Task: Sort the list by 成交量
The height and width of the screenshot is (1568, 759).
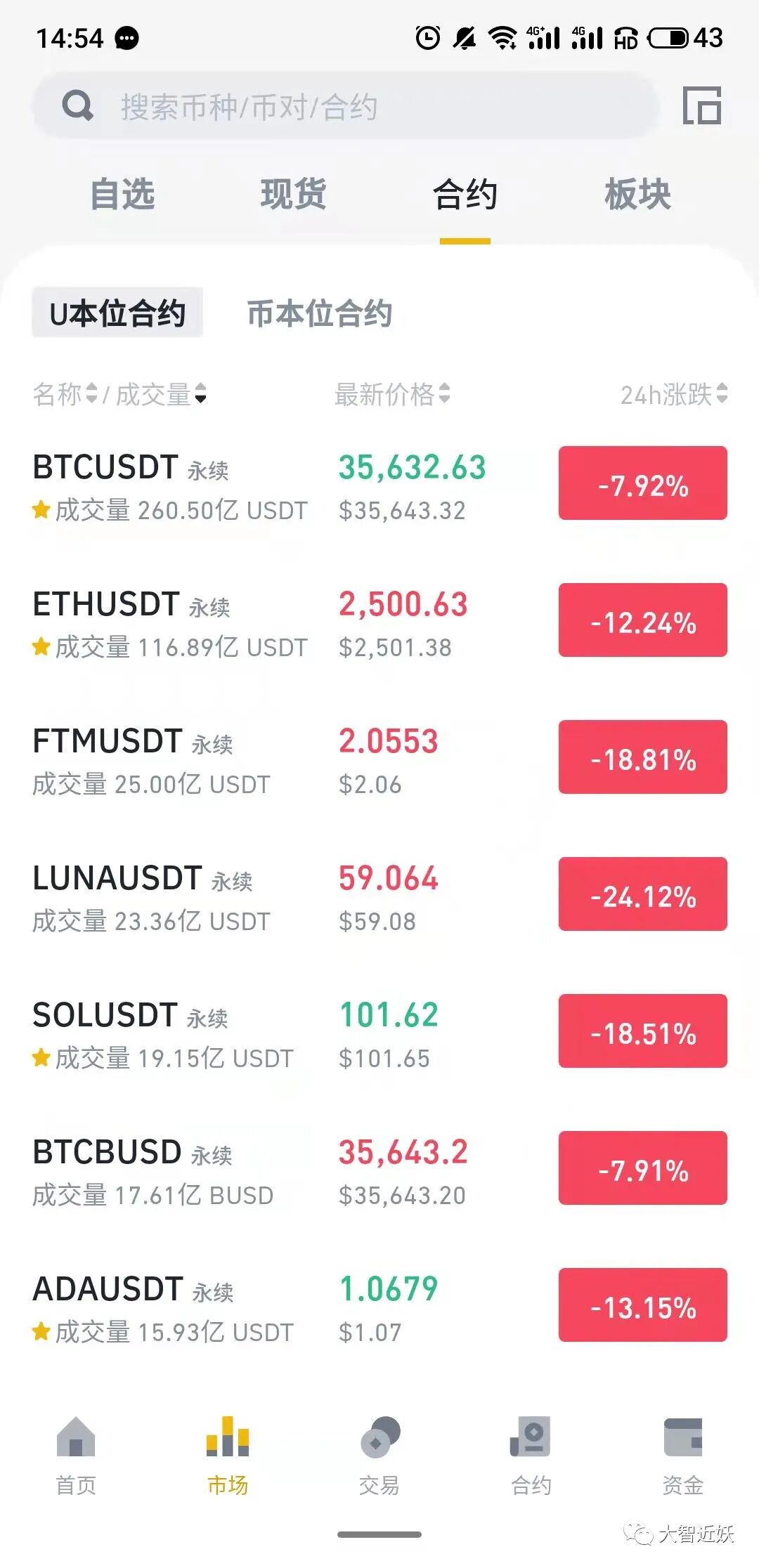Action: [161, 394]
